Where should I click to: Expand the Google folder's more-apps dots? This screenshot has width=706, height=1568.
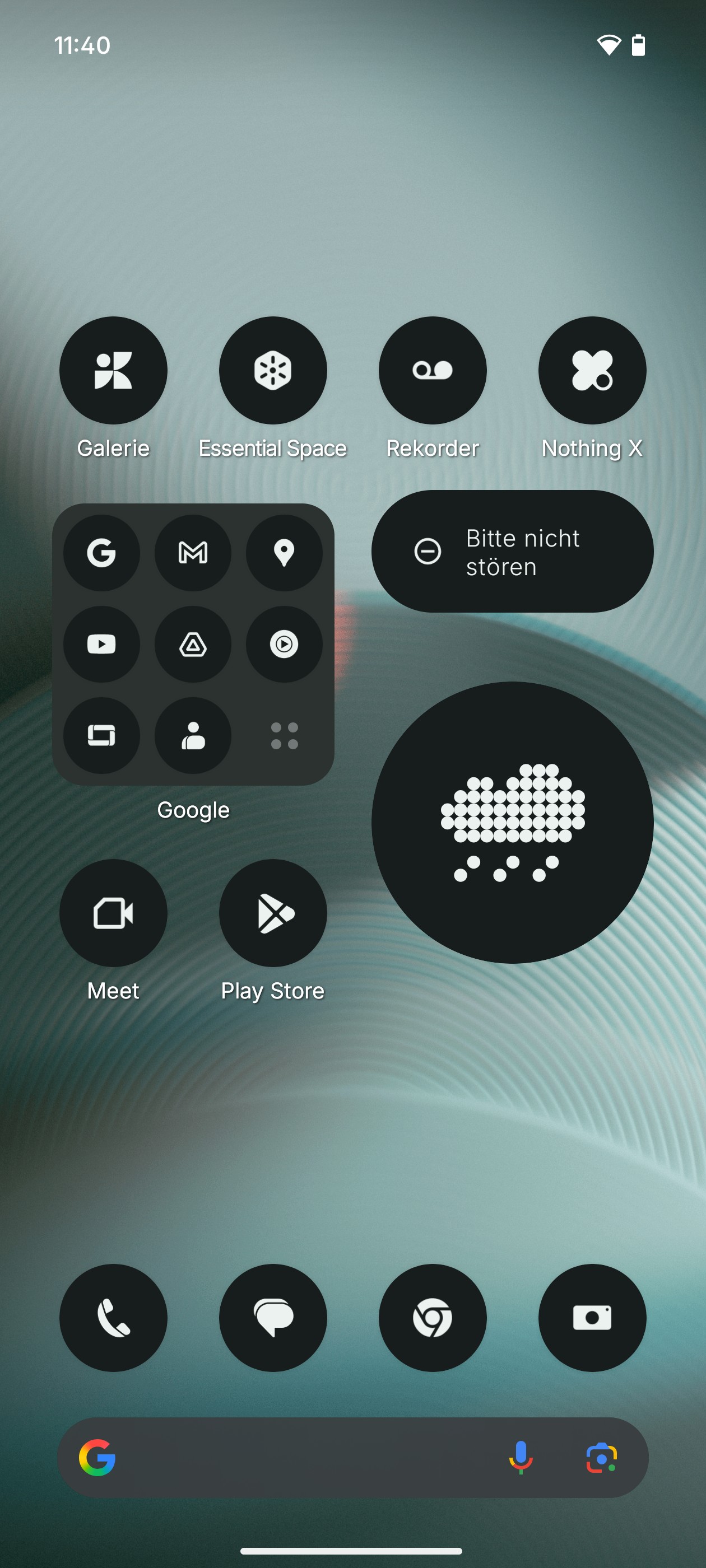point(285,736)
